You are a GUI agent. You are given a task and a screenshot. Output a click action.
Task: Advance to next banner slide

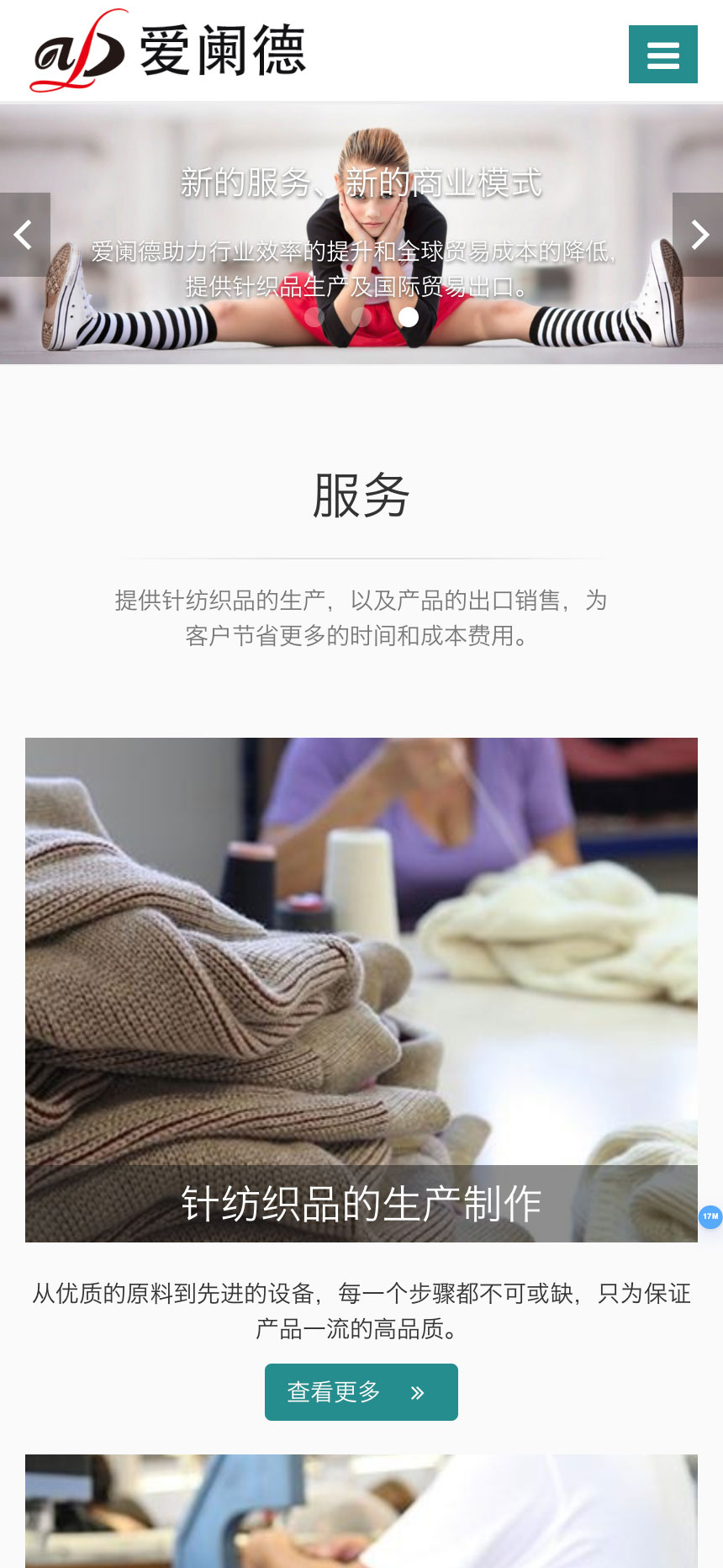coord(698,235)
